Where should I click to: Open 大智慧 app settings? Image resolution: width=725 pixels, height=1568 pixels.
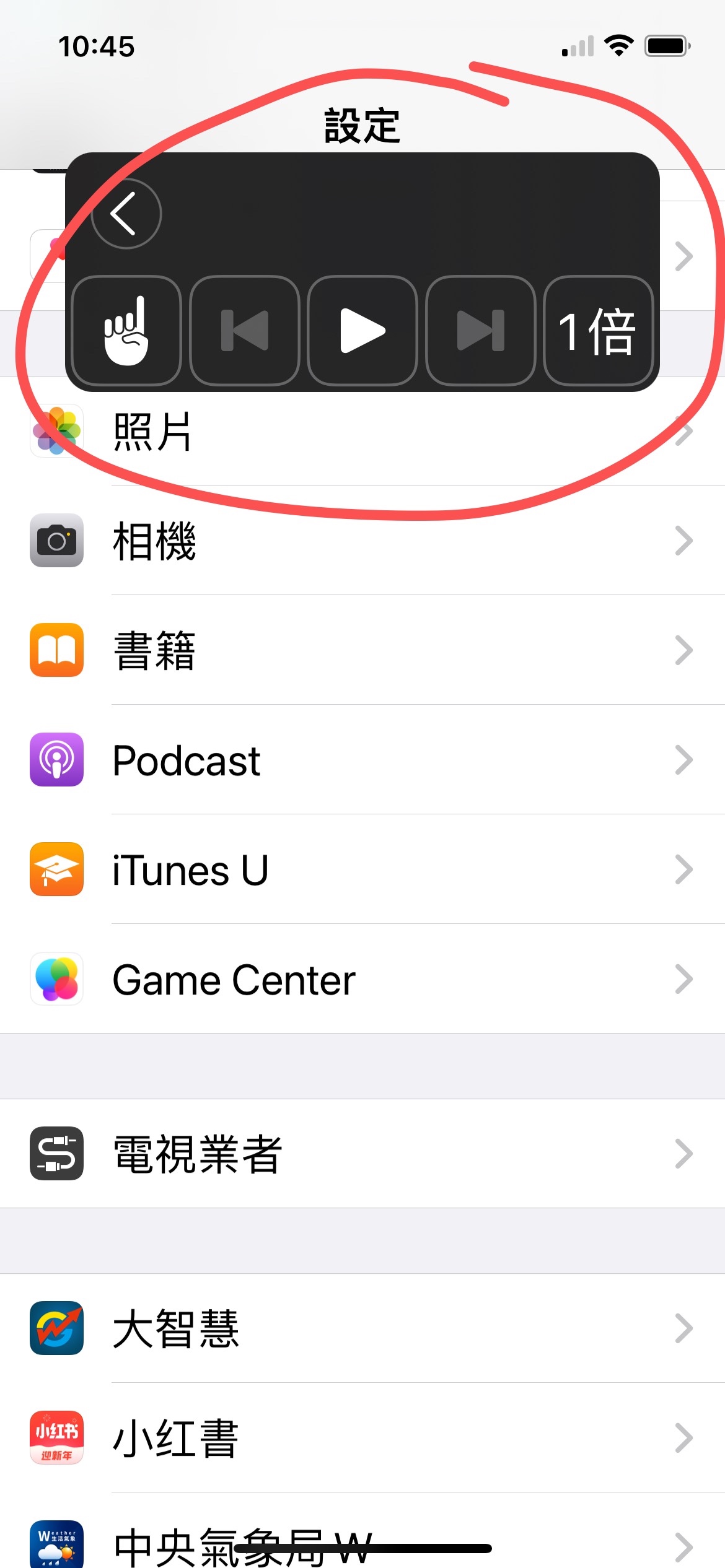tap(372, 1328)
